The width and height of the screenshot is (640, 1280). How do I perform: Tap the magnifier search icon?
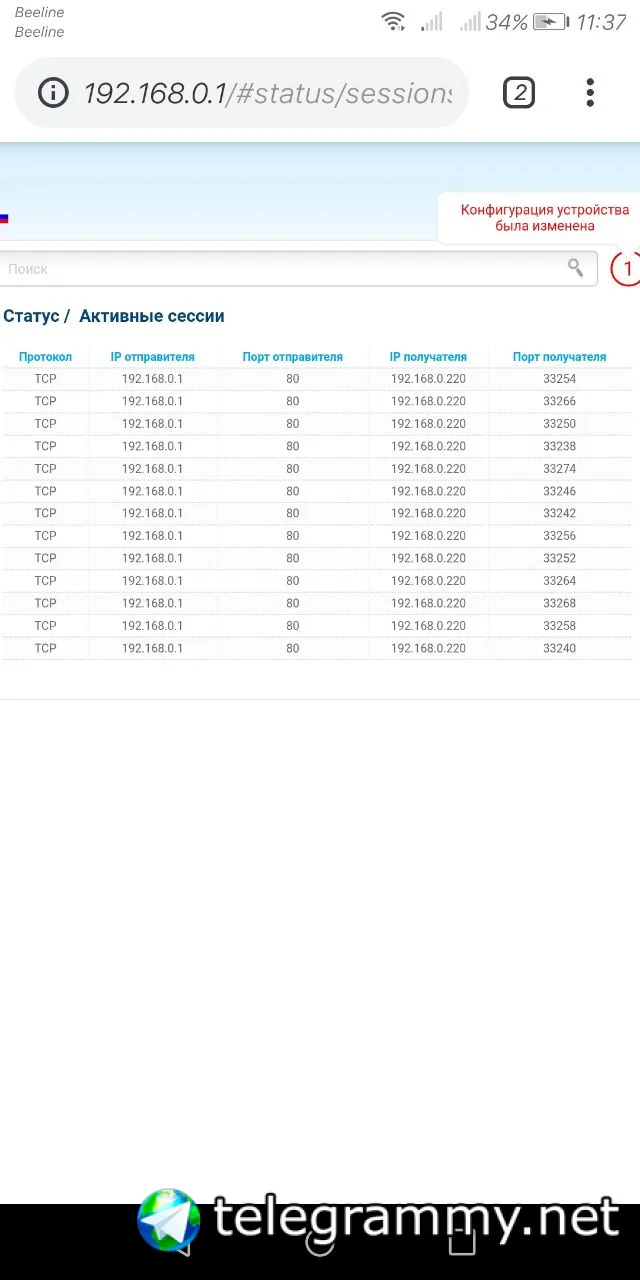pyautogui.click(x=575, y=267)
